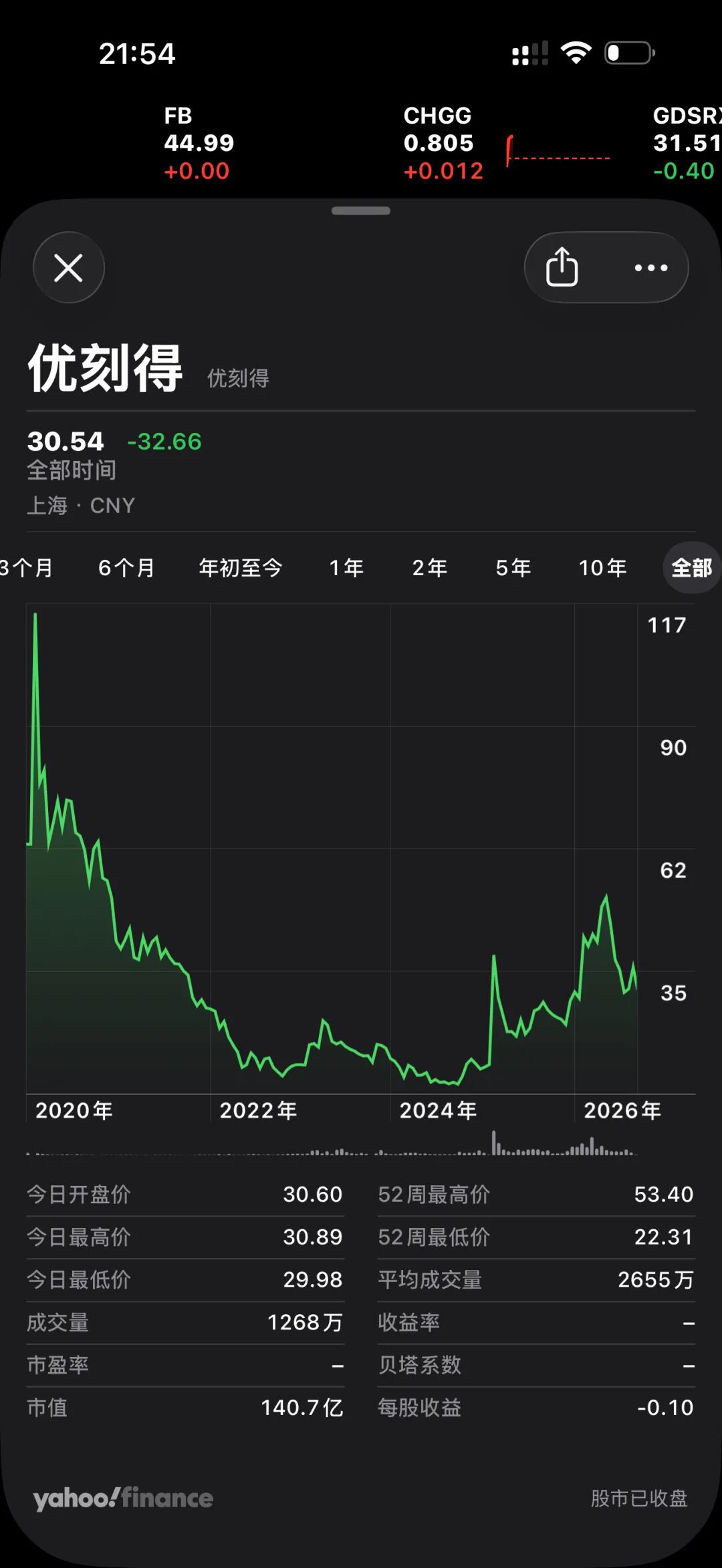Image resolution: width=722 pixels, height=1568 pixels.
Task: Select the 3个月 chart range
Action: pos(26,568)
